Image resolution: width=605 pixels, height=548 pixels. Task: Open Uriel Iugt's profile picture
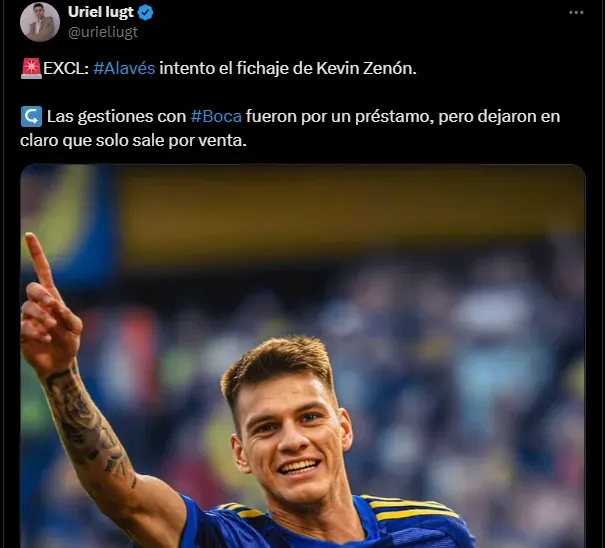point(40,22)
